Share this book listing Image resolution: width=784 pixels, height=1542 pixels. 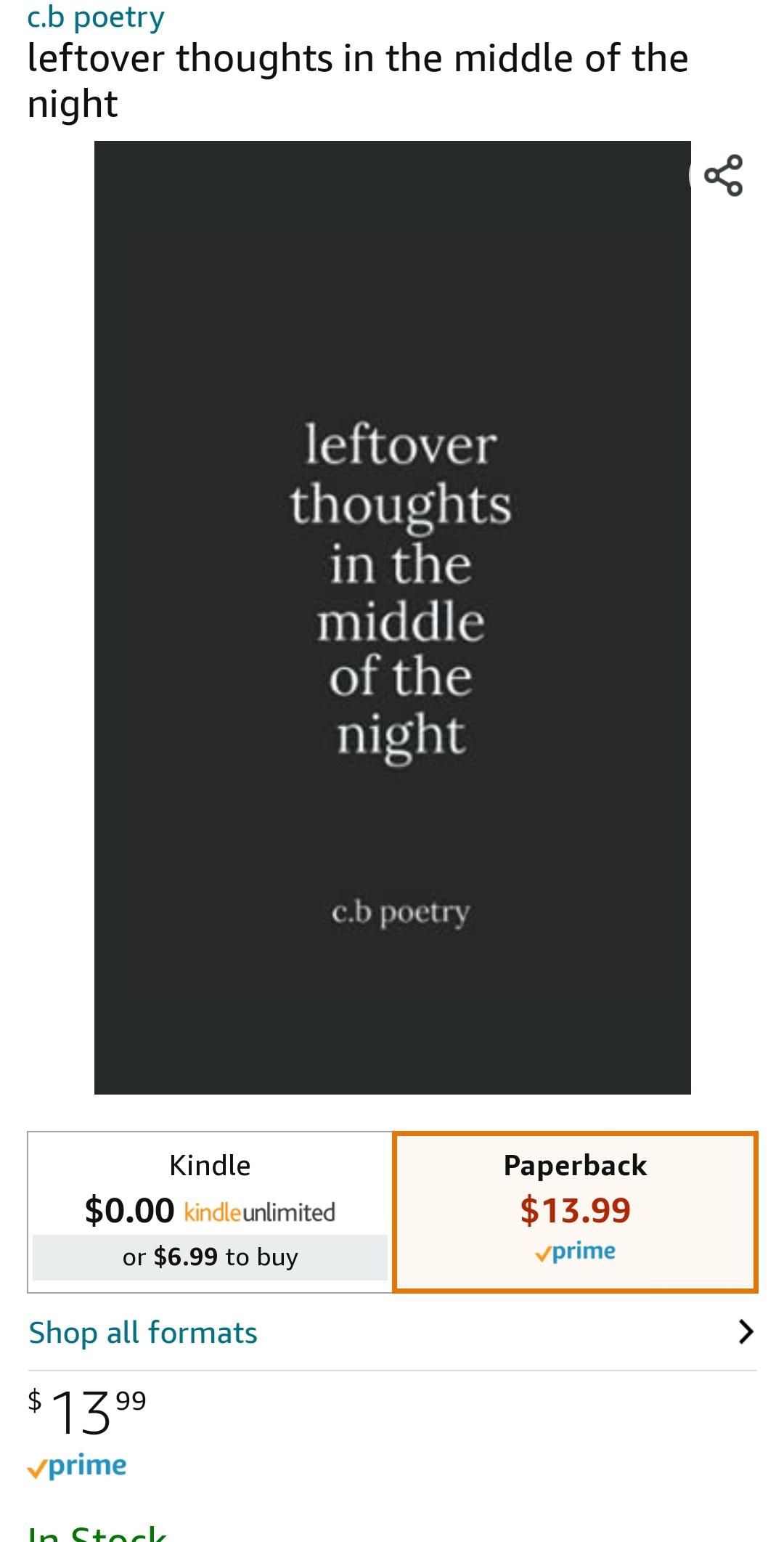[723, 176]
